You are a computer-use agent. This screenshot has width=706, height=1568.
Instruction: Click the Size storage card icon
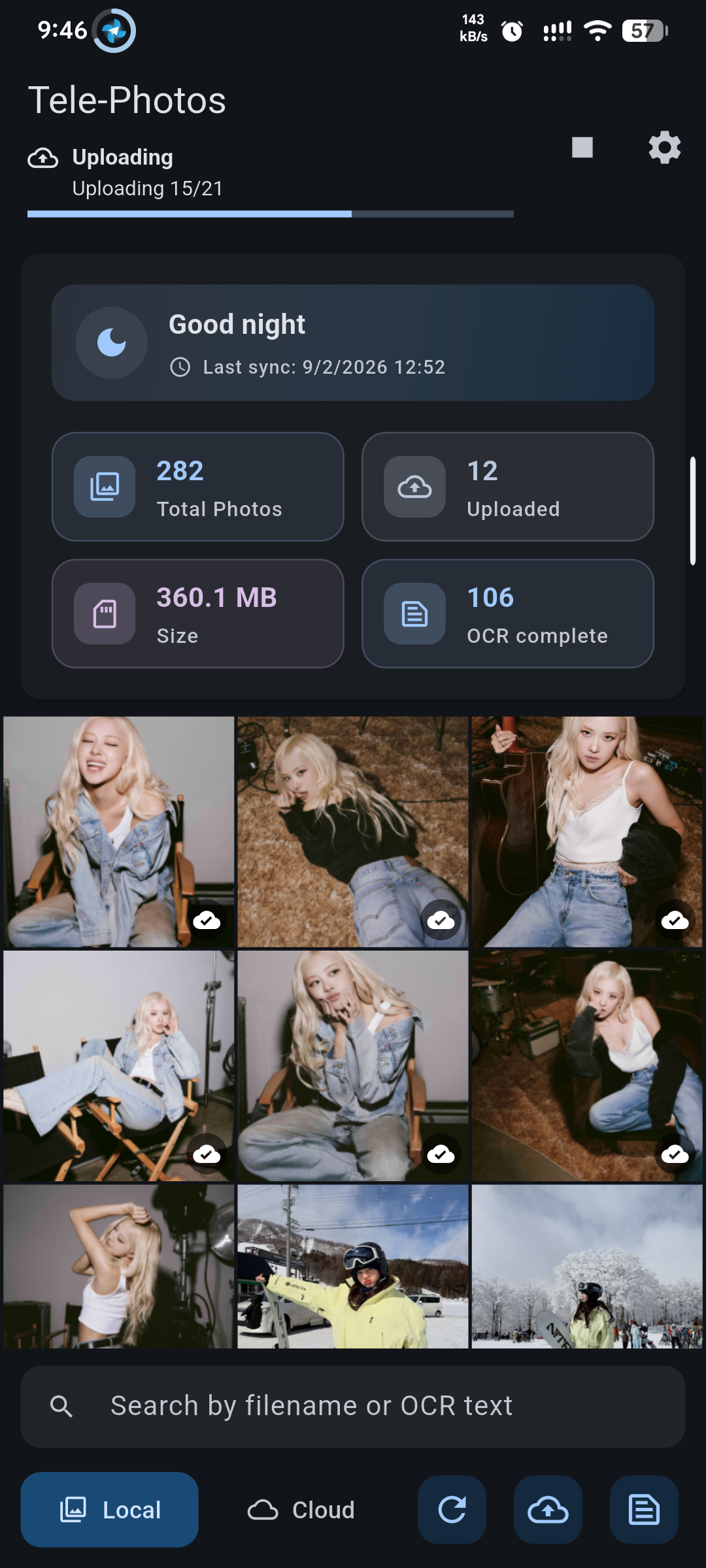[x=105, y=613]
